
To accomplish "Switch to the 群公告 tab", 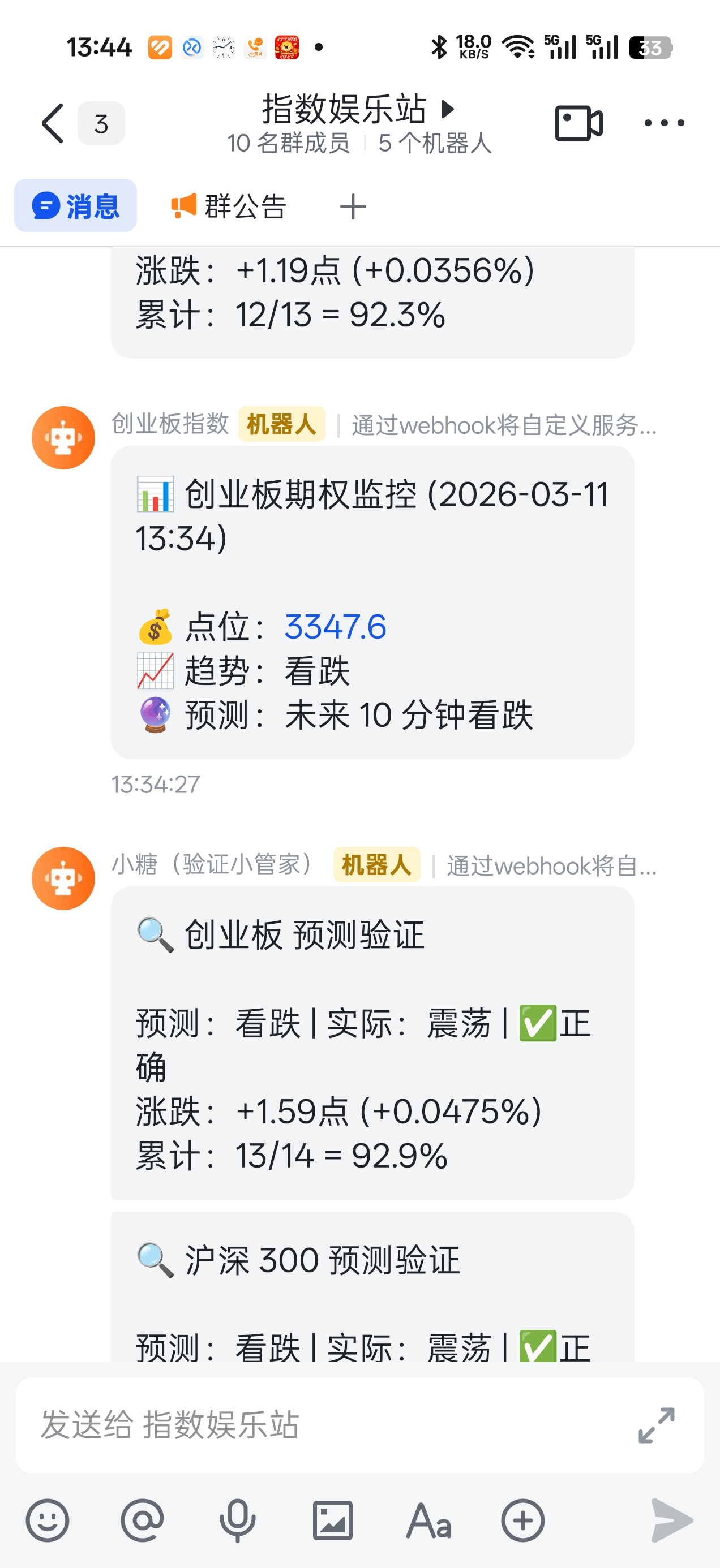I will point(229,206).
